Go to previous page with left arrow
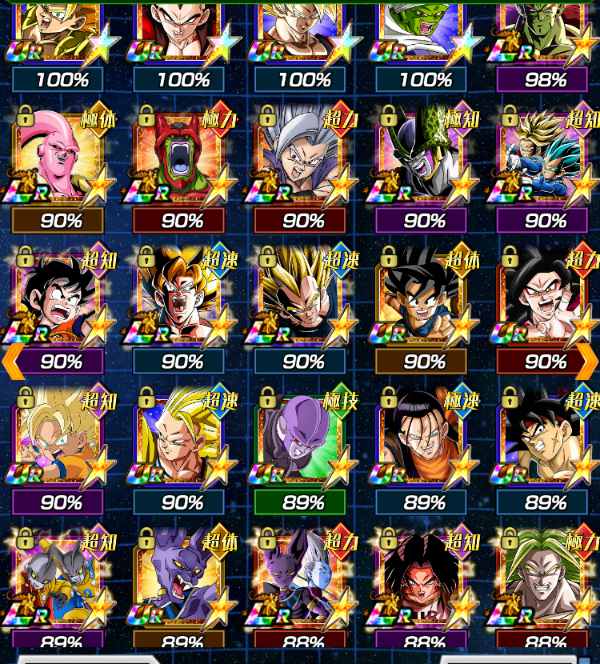The height and width of the screenshot is (664, 600). coord(10,358)
